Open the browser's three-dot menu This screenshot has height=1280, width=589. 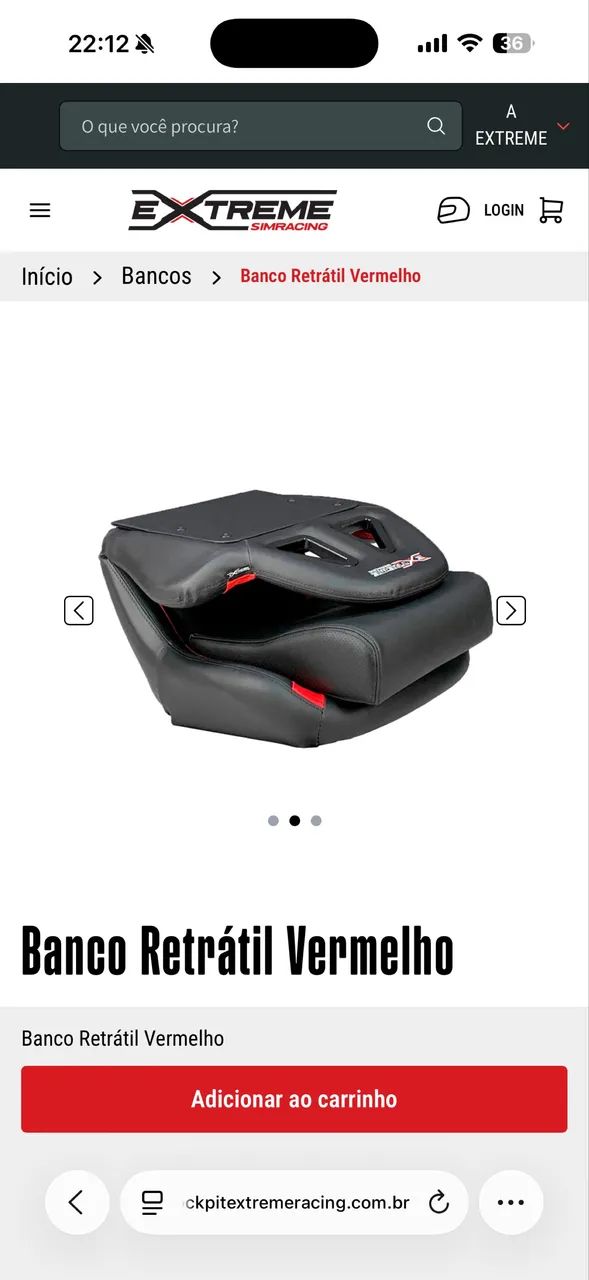511,1202
